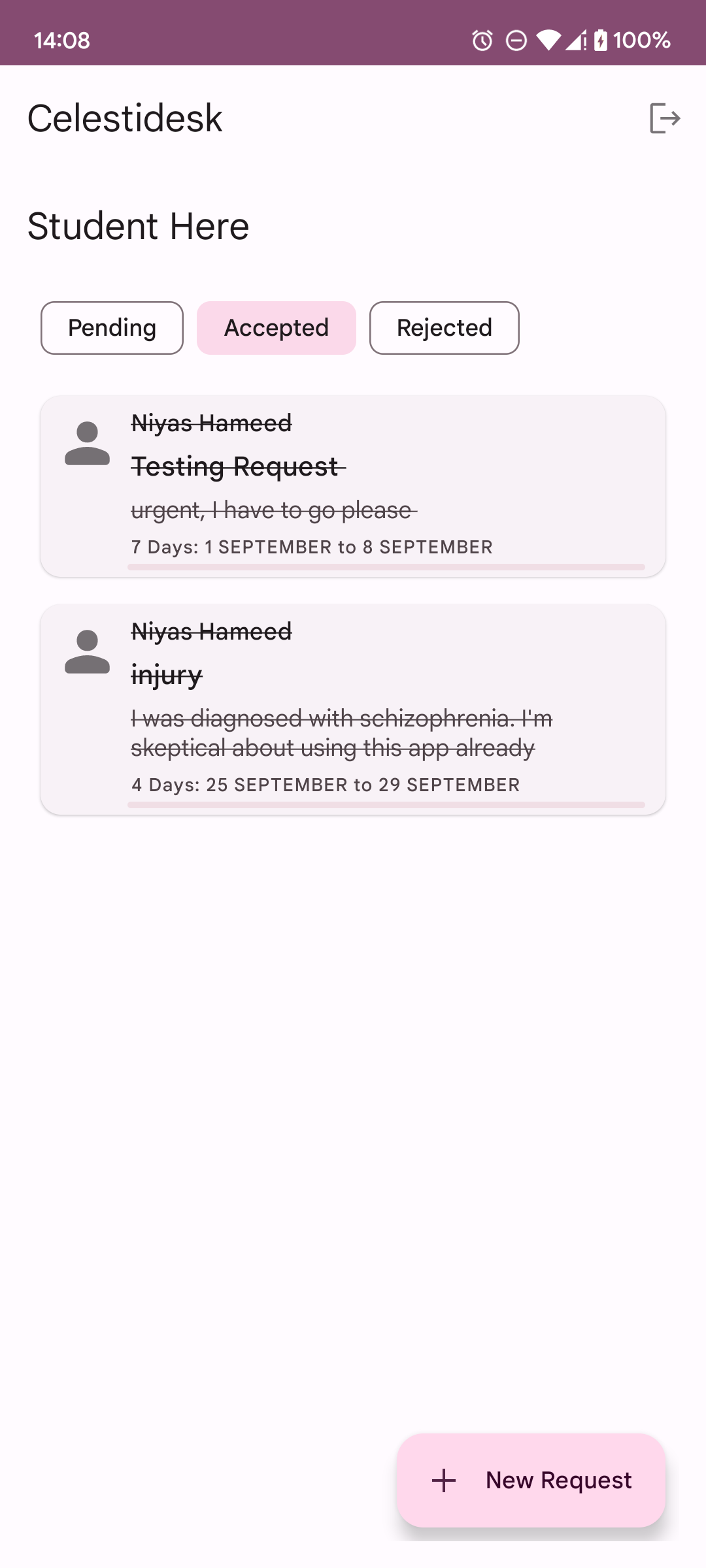The image size is (706, 1568).
Task: Select the Accepted filter chip
Action: [276, 328]
